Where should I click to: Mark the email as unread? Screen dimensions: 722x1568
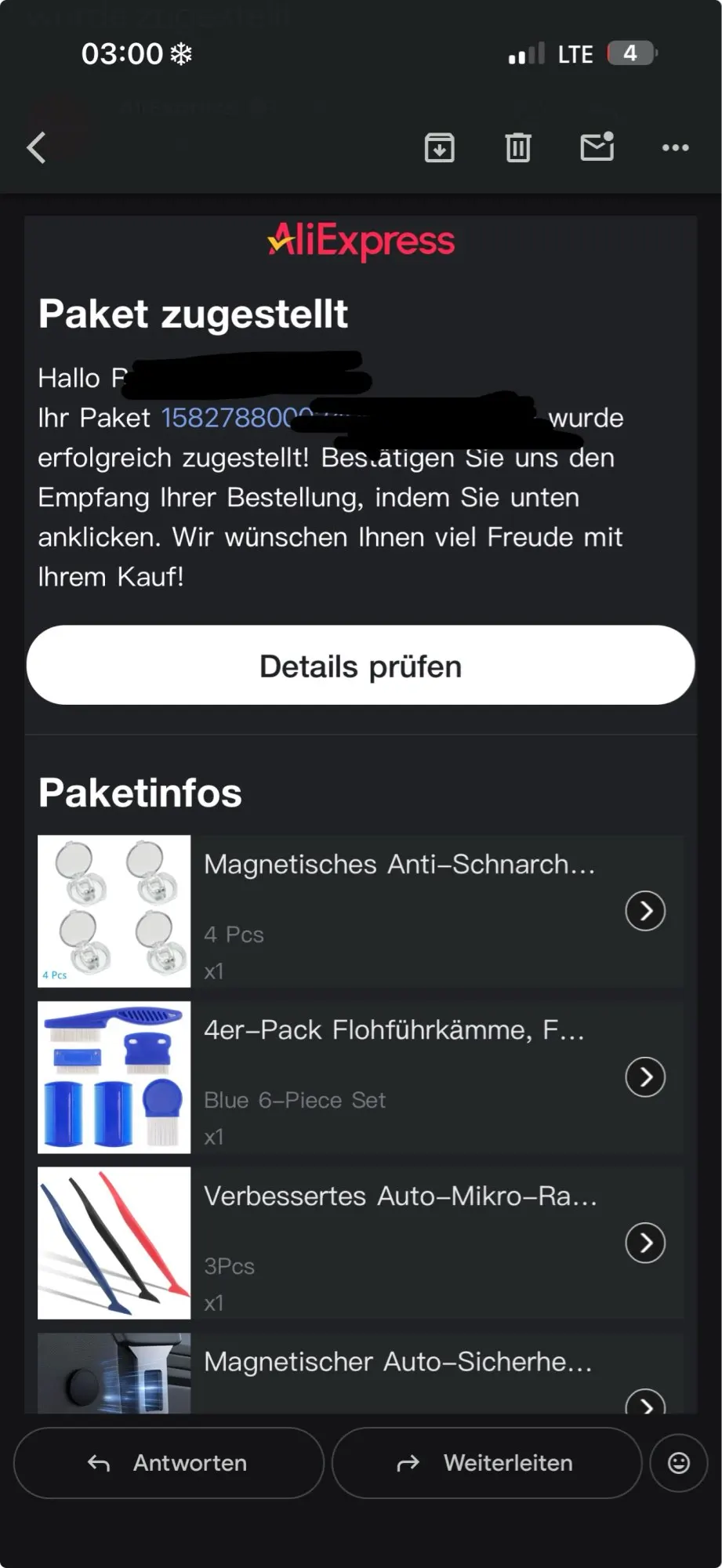pyautogui.click(x=597, y=147)
